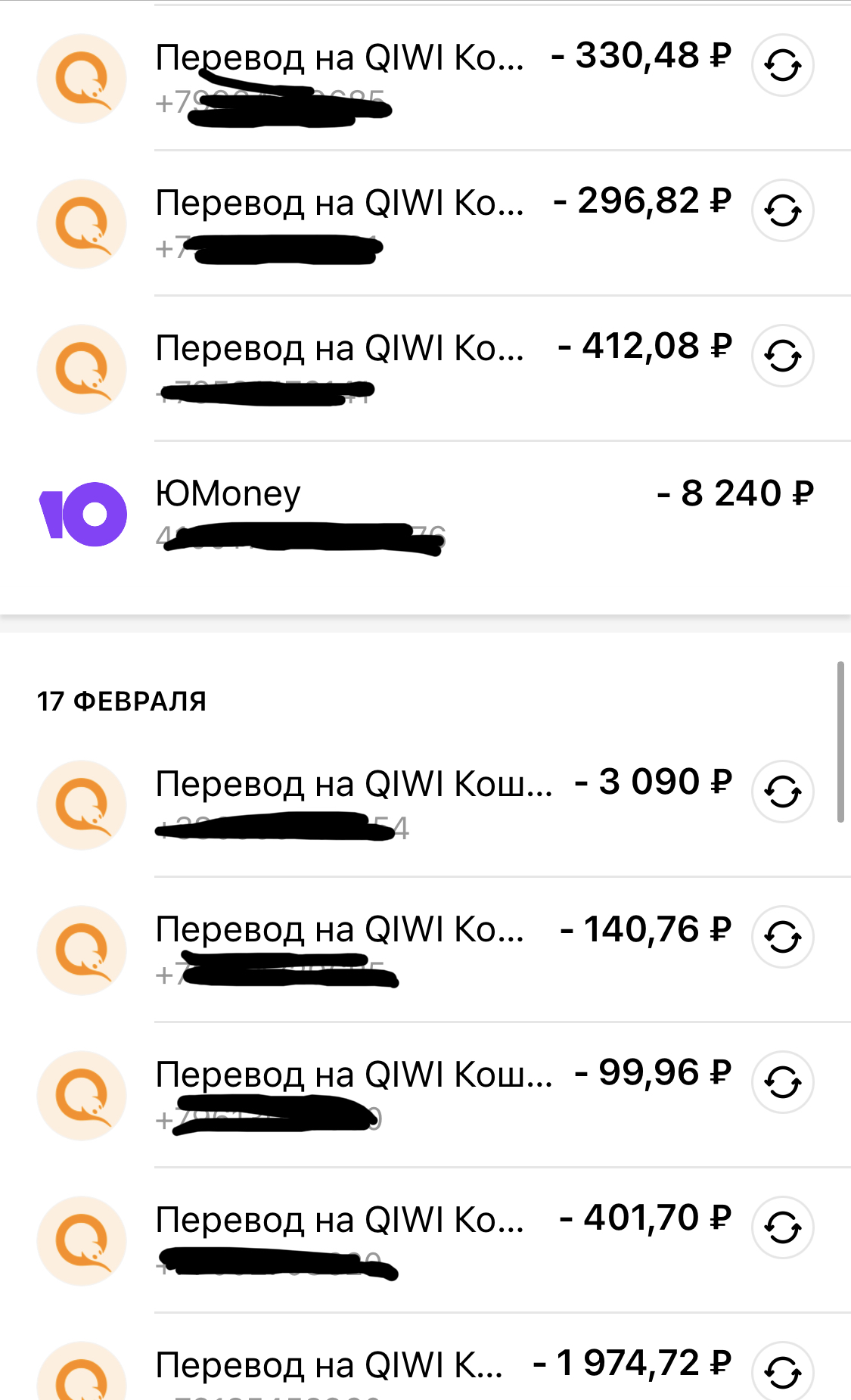Tap repeat icon for 1 974,72 ₽ transfer
Screen dimensions: 851x1400
coord(782,1371)
